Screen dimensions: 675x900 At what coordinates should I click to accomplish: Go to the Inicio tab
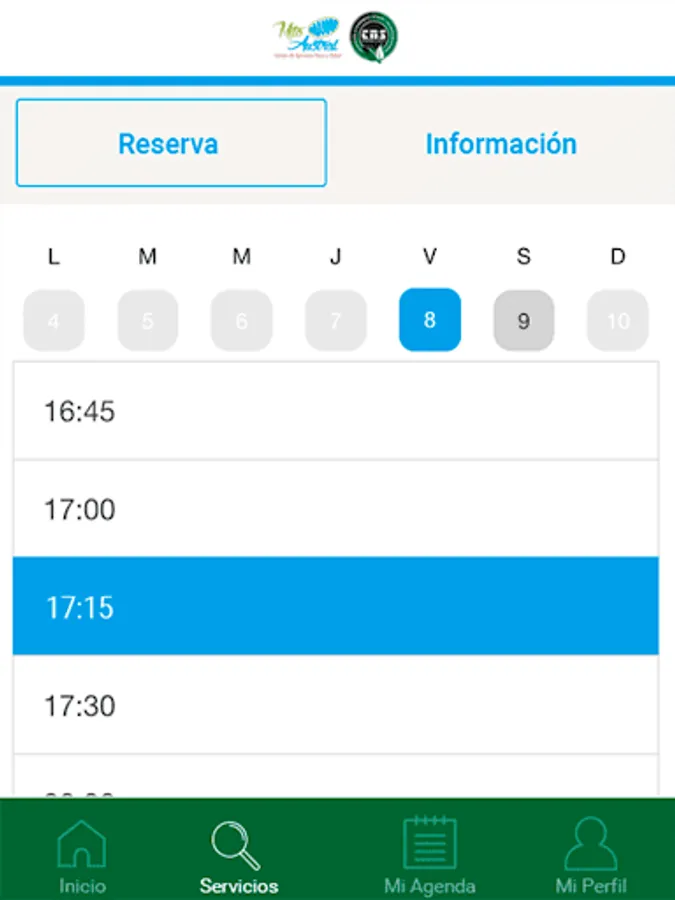pos(82,855)
